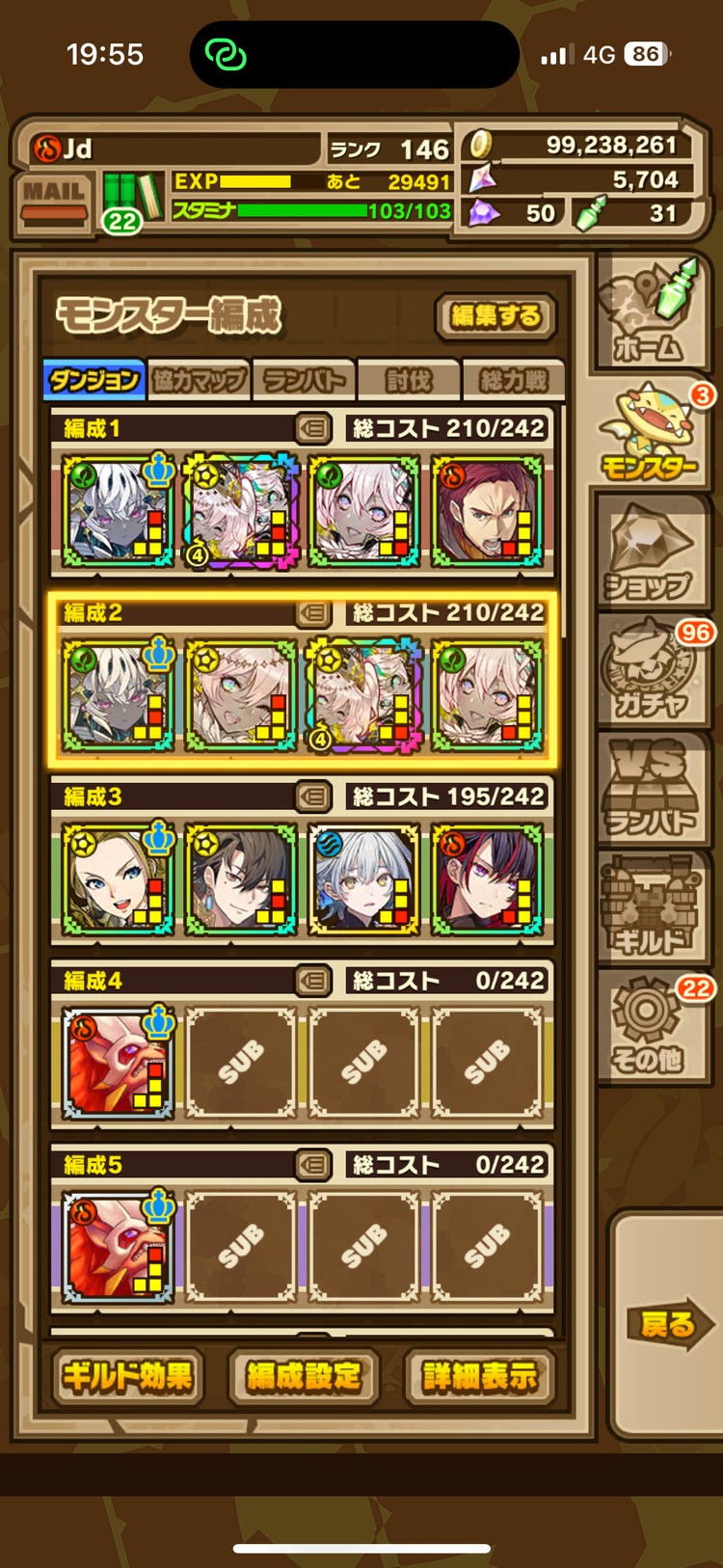Tap first empty SUB slot in 編成4

pos(240,1063)
